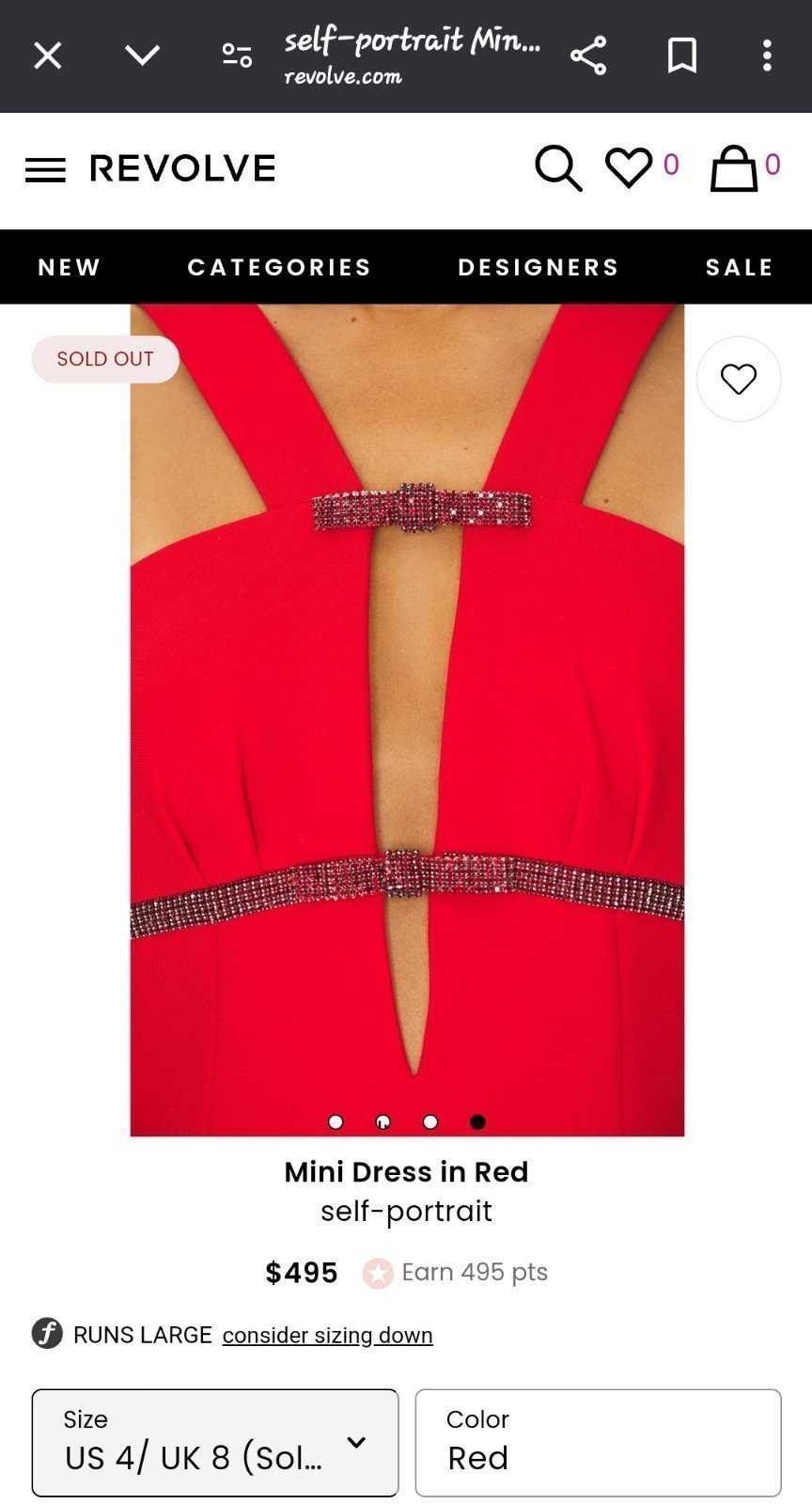This screenshot has width=812, height=1504.
Task: Tap the Revolve search magnifier
Action: (558, 169)
